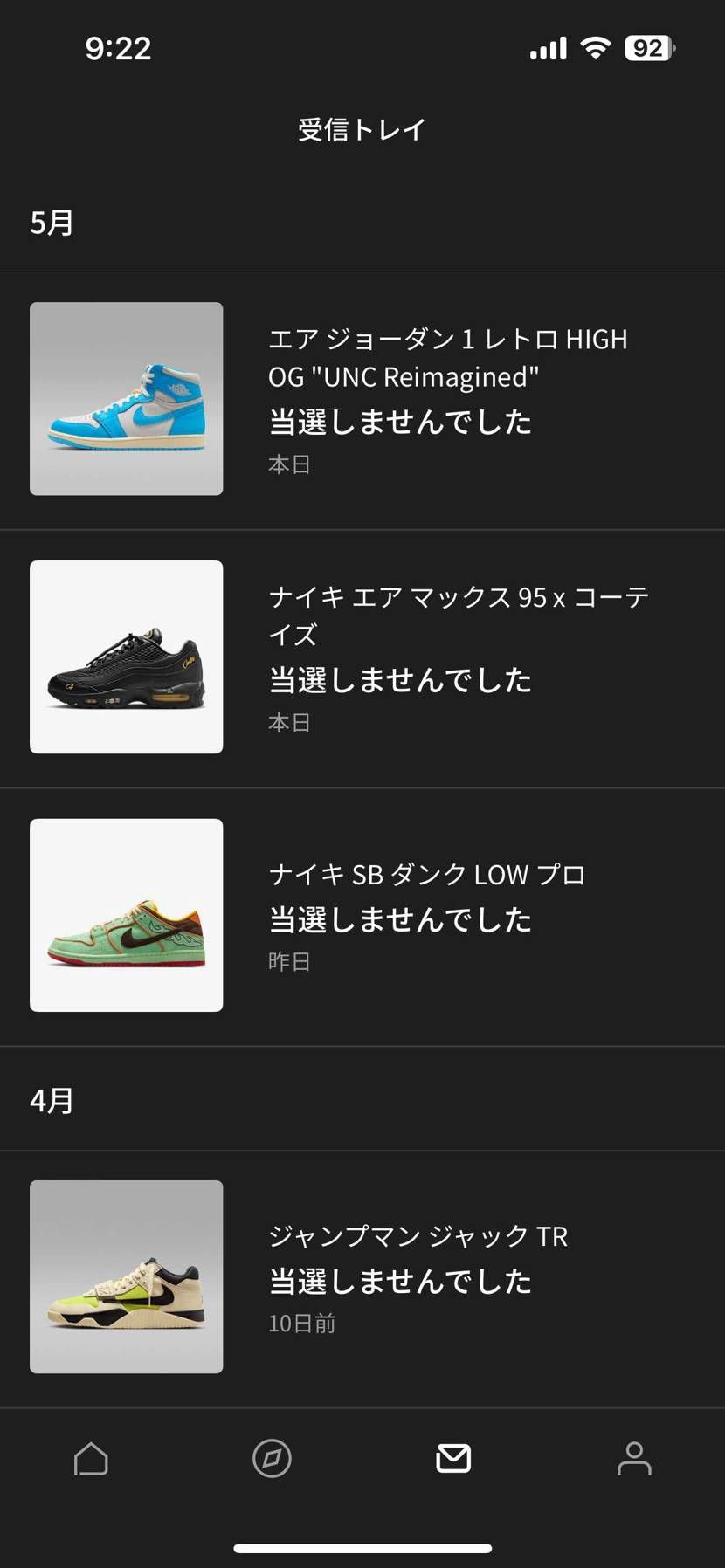Open the Air Max 95 x Corteiz message
The width and height of the screenshot is (725, 1568).
[x=362, y=657]
